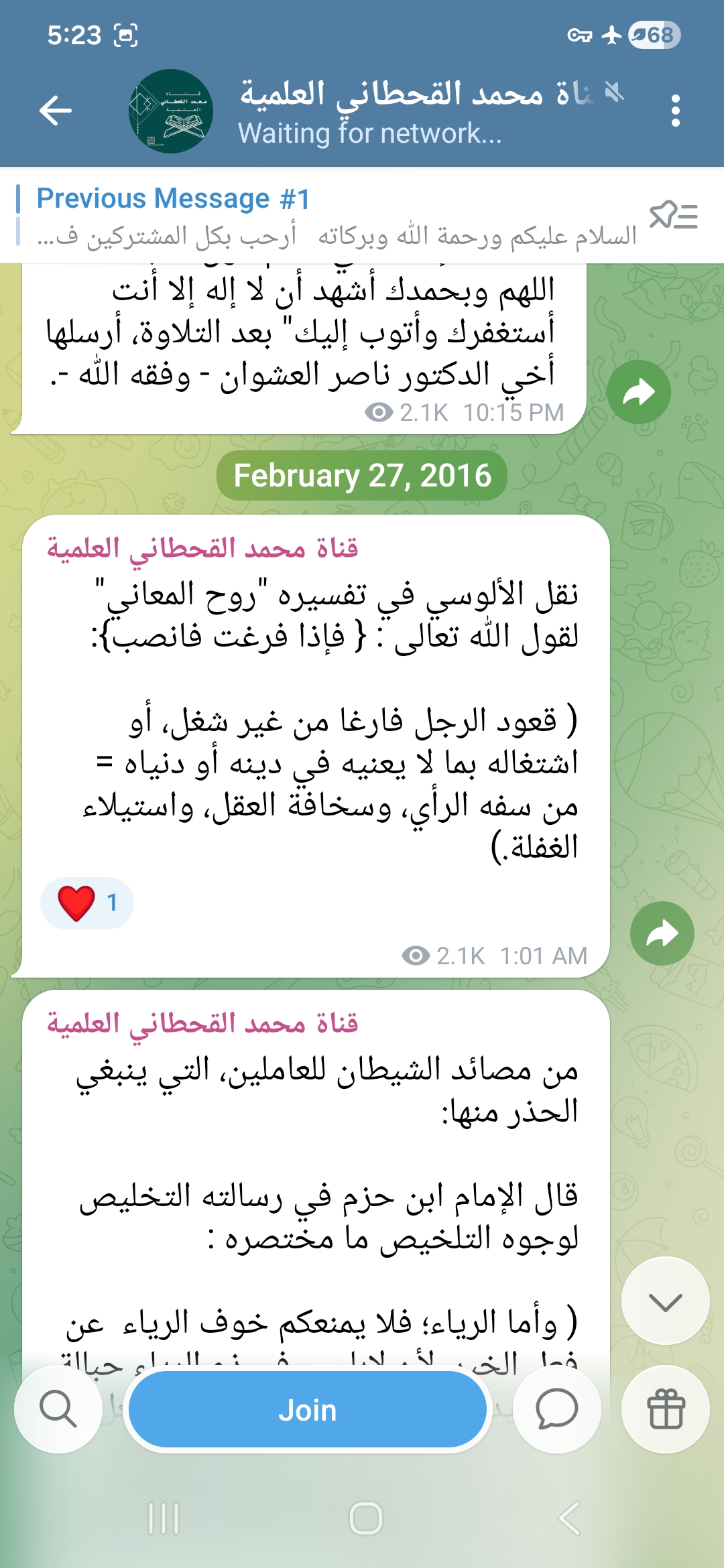Open recent apps from navigation bar

point(164,1518)
